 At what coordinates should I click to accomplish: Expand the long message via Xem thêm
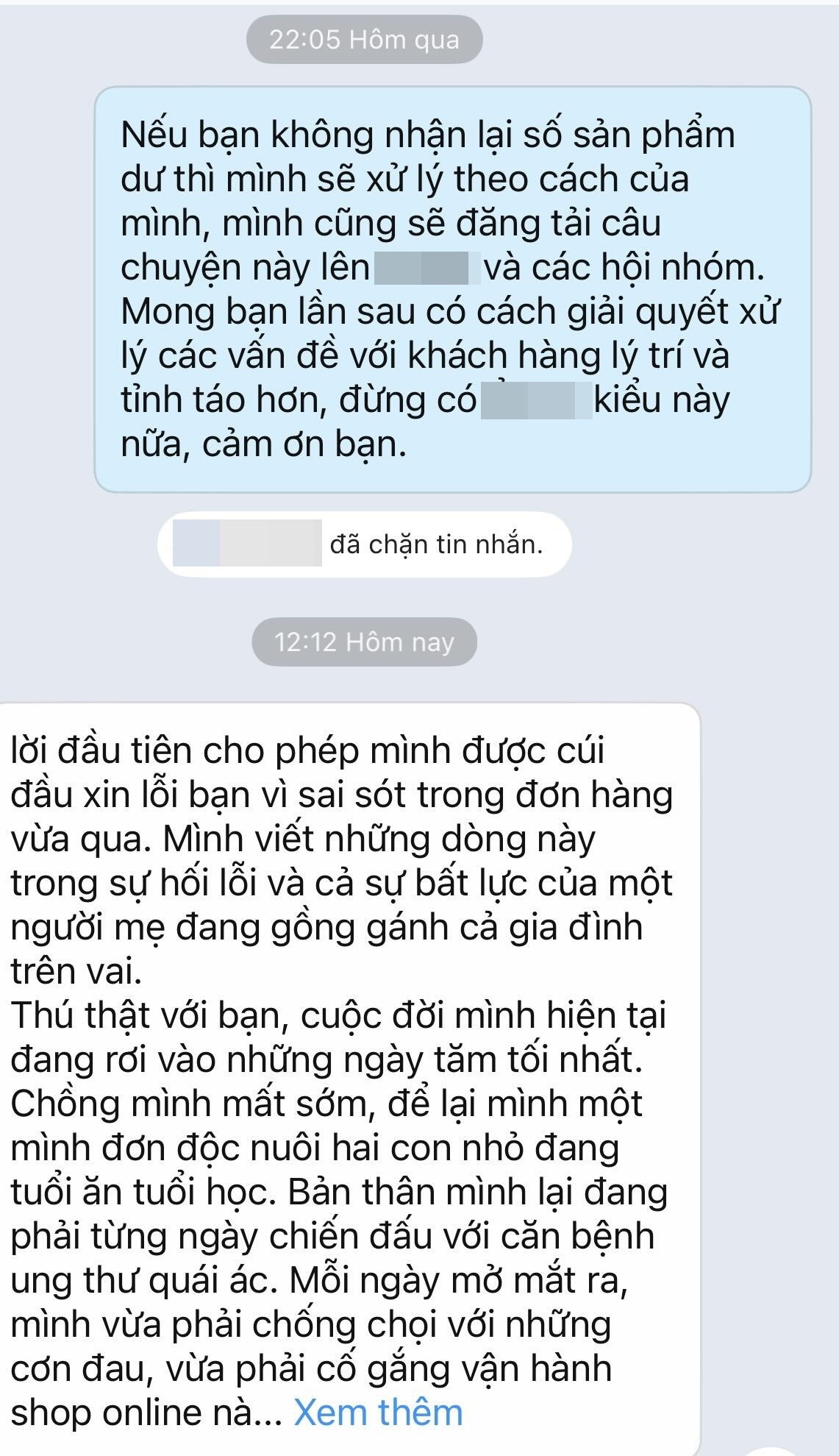point(378,1412)
